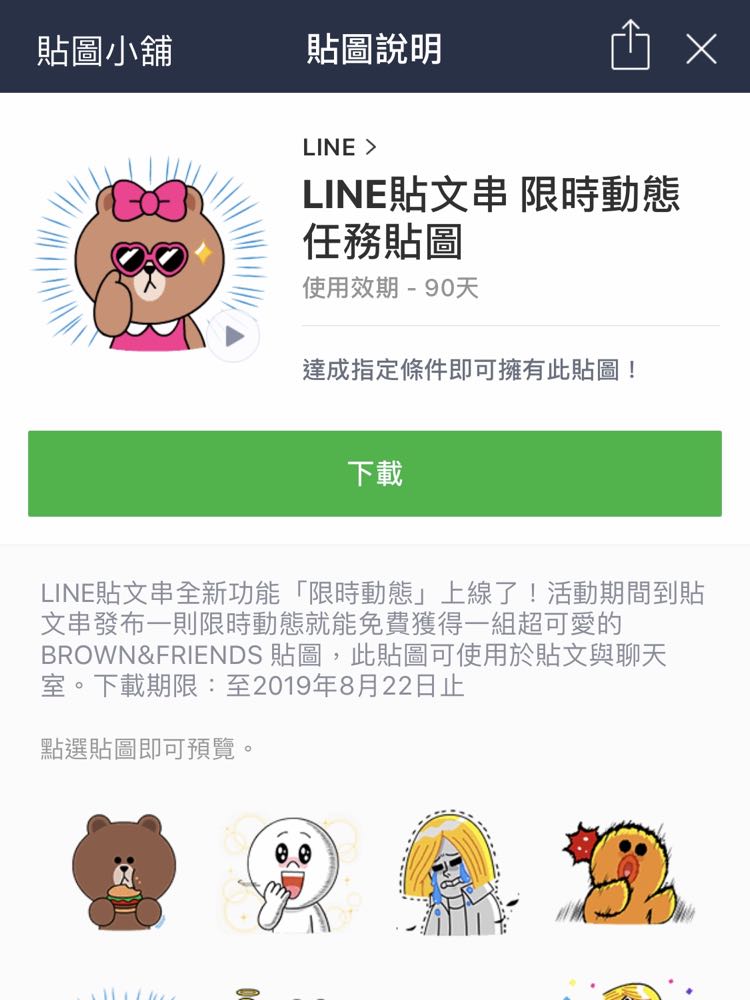Preview Brown eating burger sticker

pyautogui.click(x=124, y=872)
